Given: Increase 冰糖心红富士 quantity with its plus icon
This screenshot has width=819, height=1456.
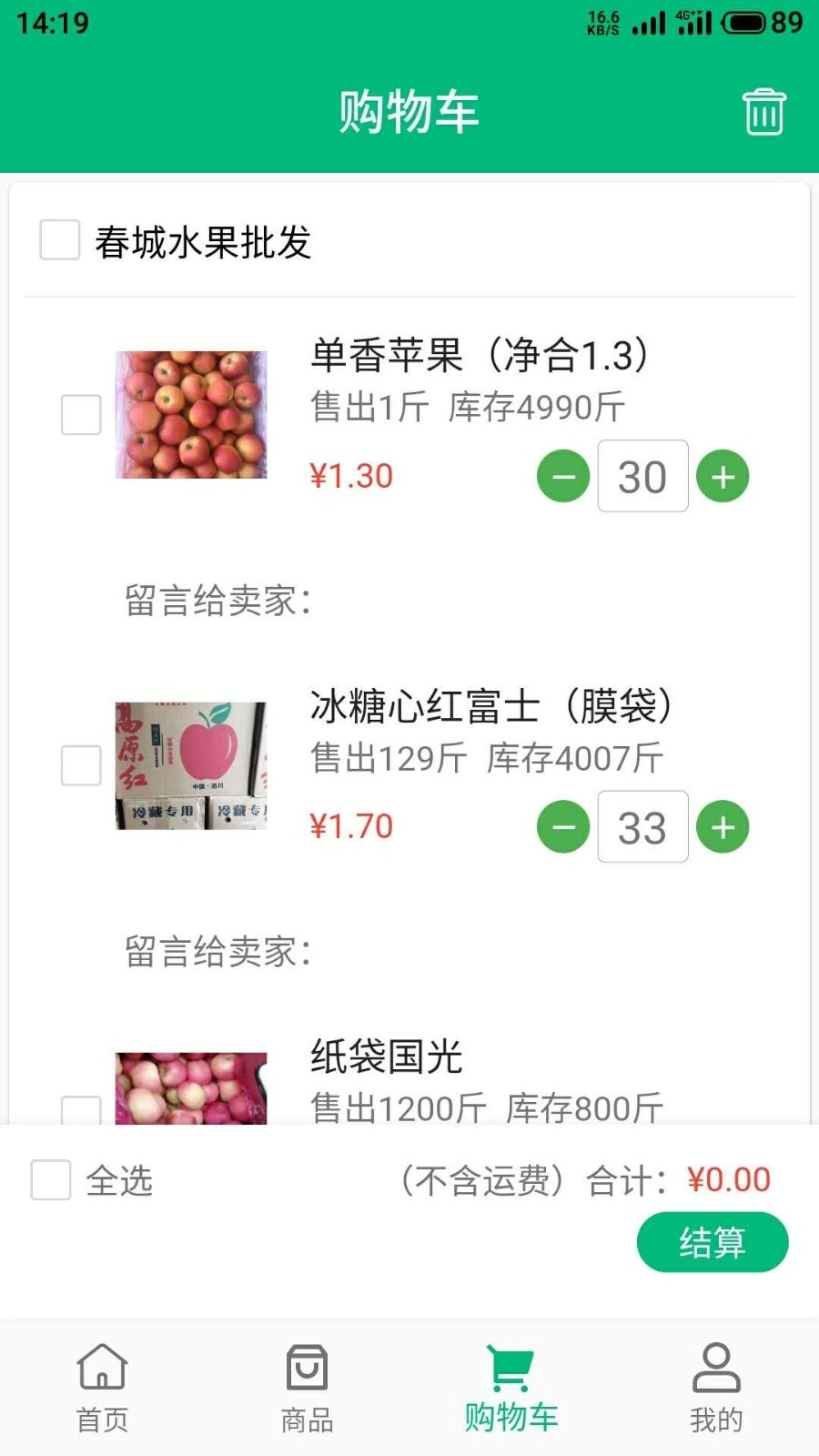Looking at the screenshot, I should pyautogui.click(x=723, y=826).
